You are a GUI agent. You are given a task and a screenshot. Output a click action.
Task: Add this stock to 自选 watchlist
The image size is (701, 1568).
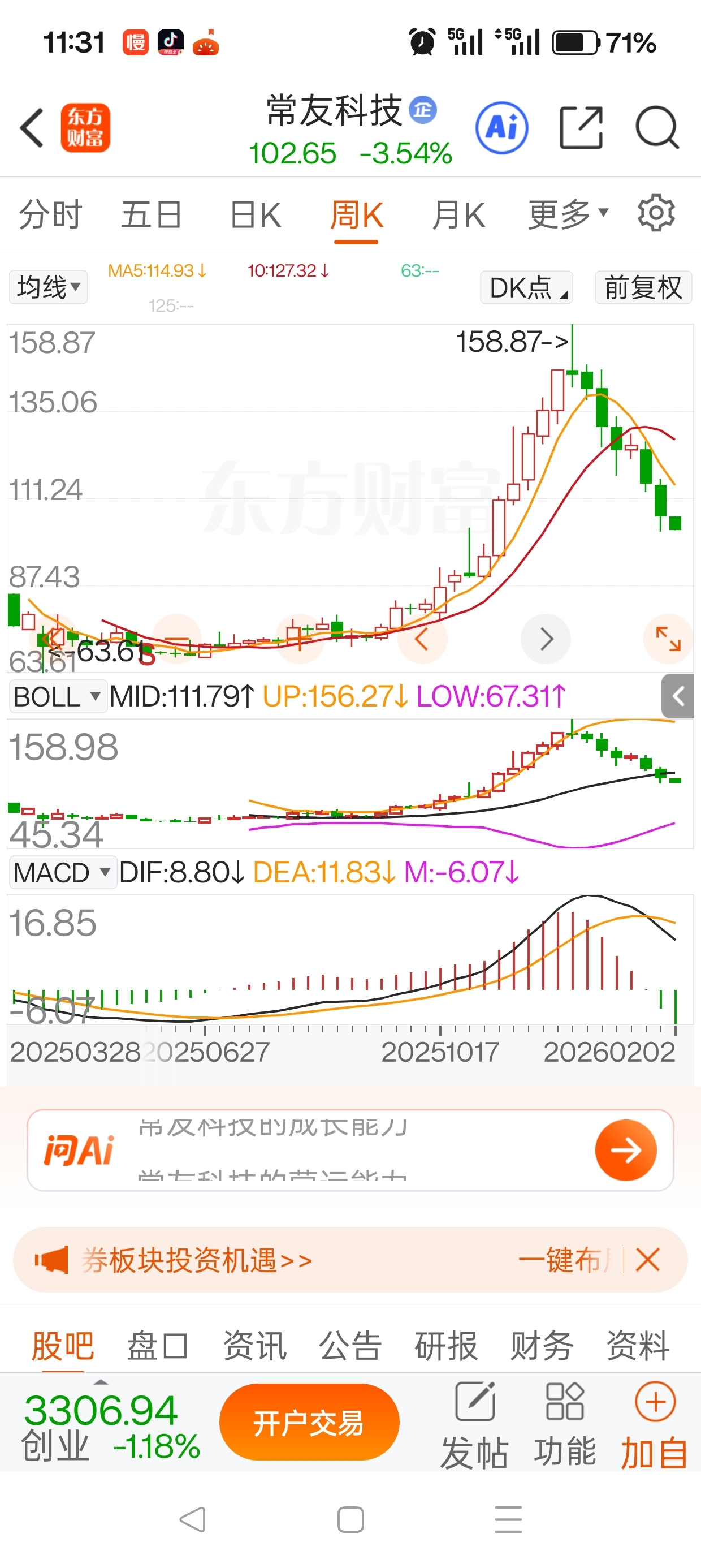tap(655, 1424)
